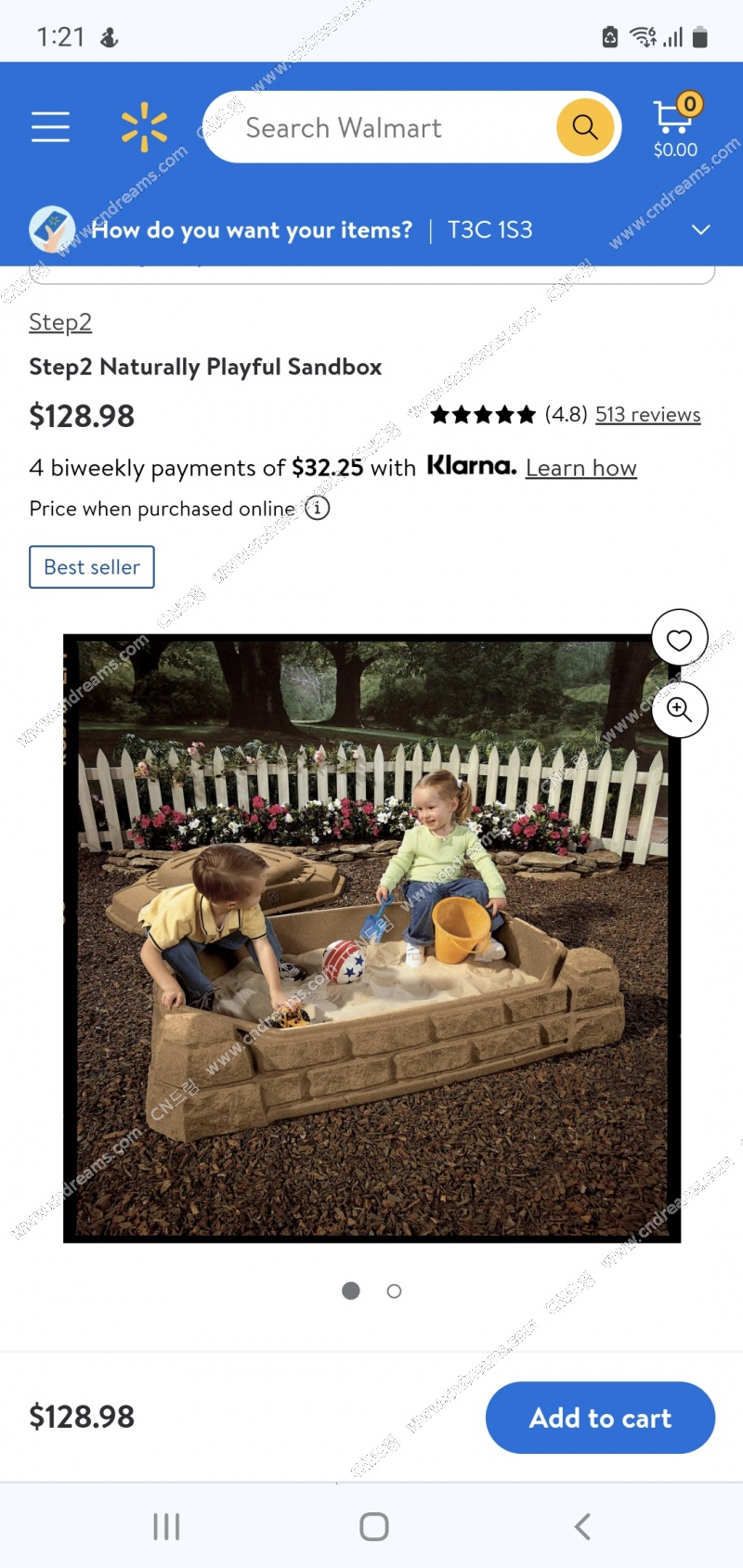
Task: Open Klarna 'Learn how' link
Action: pyautogui.click(x=580, y=468)
